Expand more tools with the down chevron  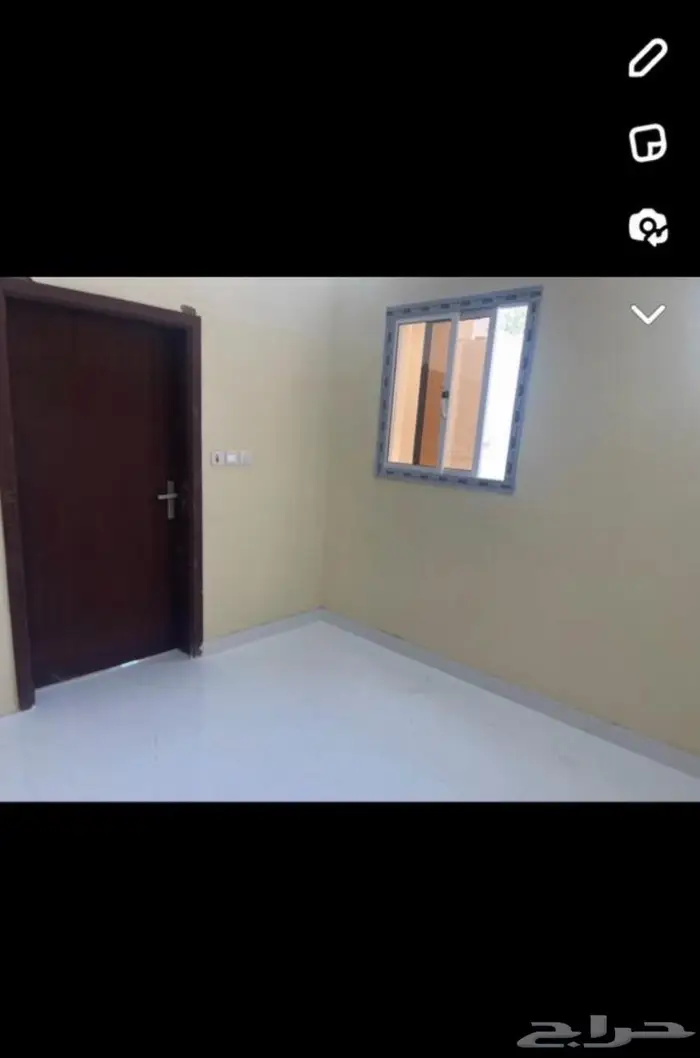[647, 314]
